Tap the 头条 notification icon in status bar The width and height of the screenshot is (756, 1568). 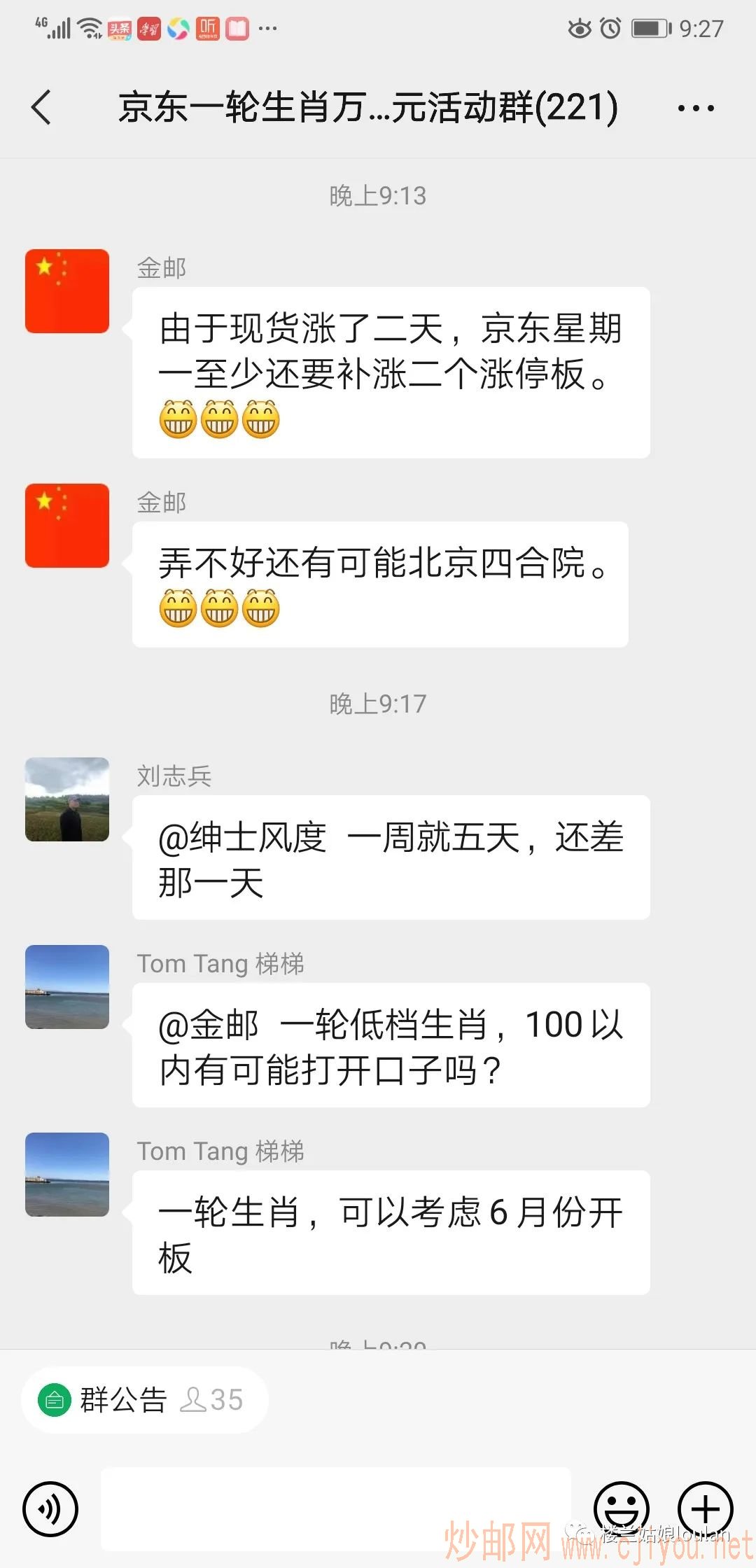click(120, 28)
